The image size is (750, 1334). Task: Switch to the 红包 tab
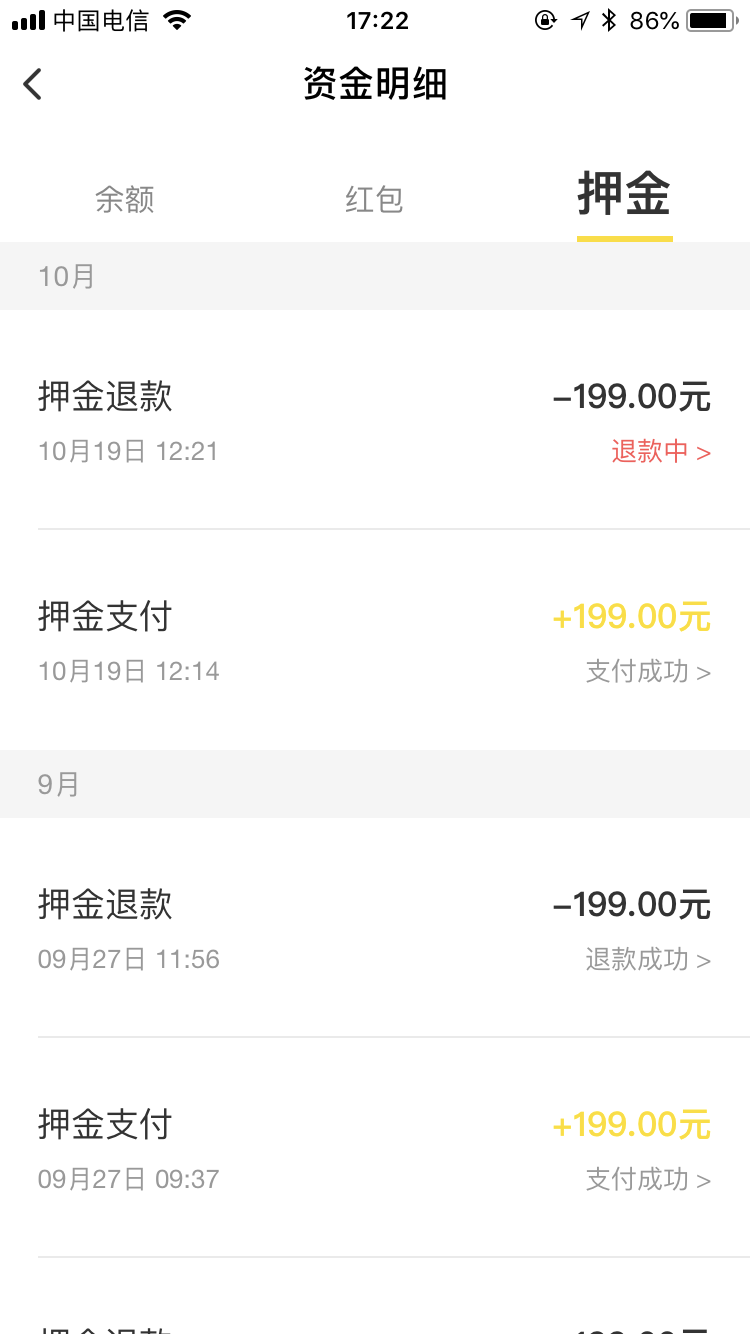(374, 199)
